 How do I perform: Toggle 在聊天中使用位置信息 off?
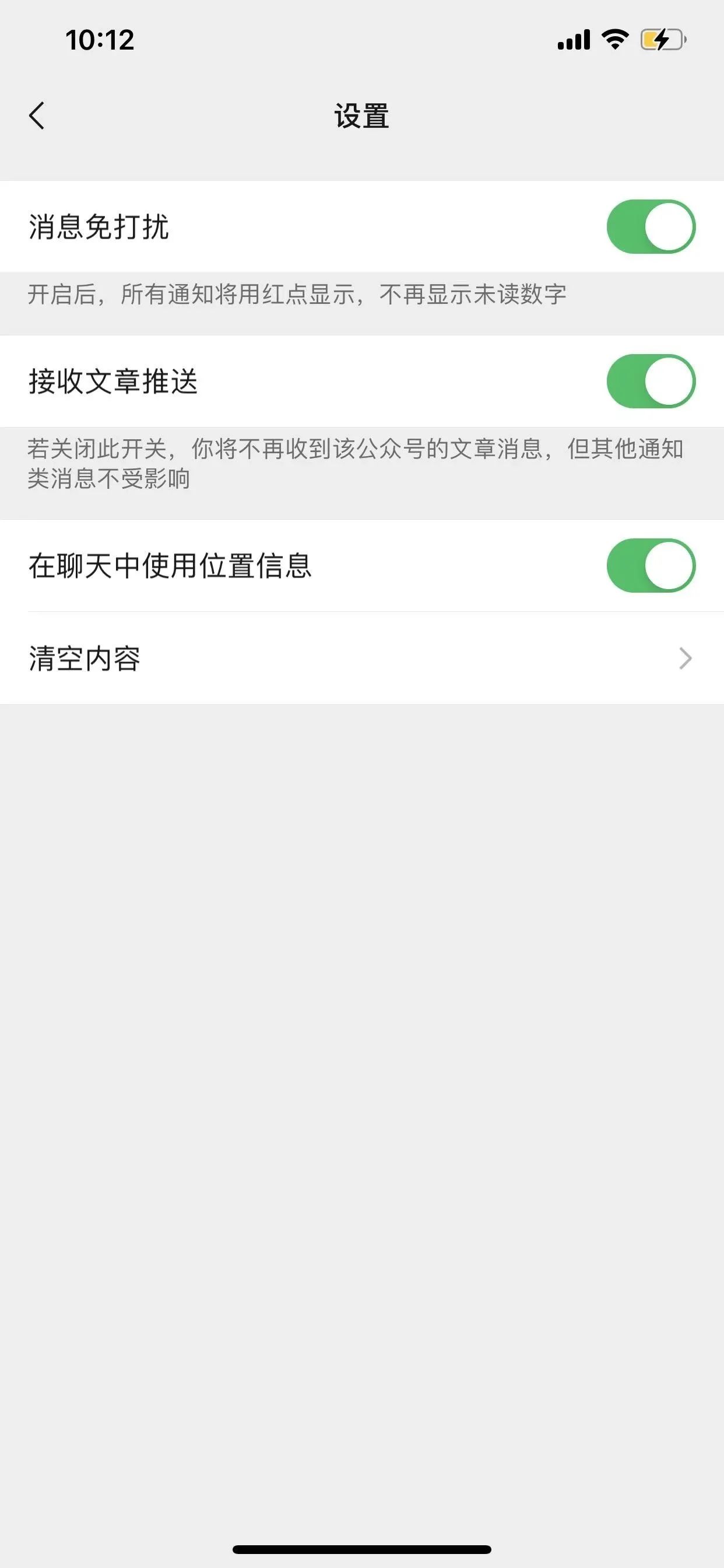point(651,565)
